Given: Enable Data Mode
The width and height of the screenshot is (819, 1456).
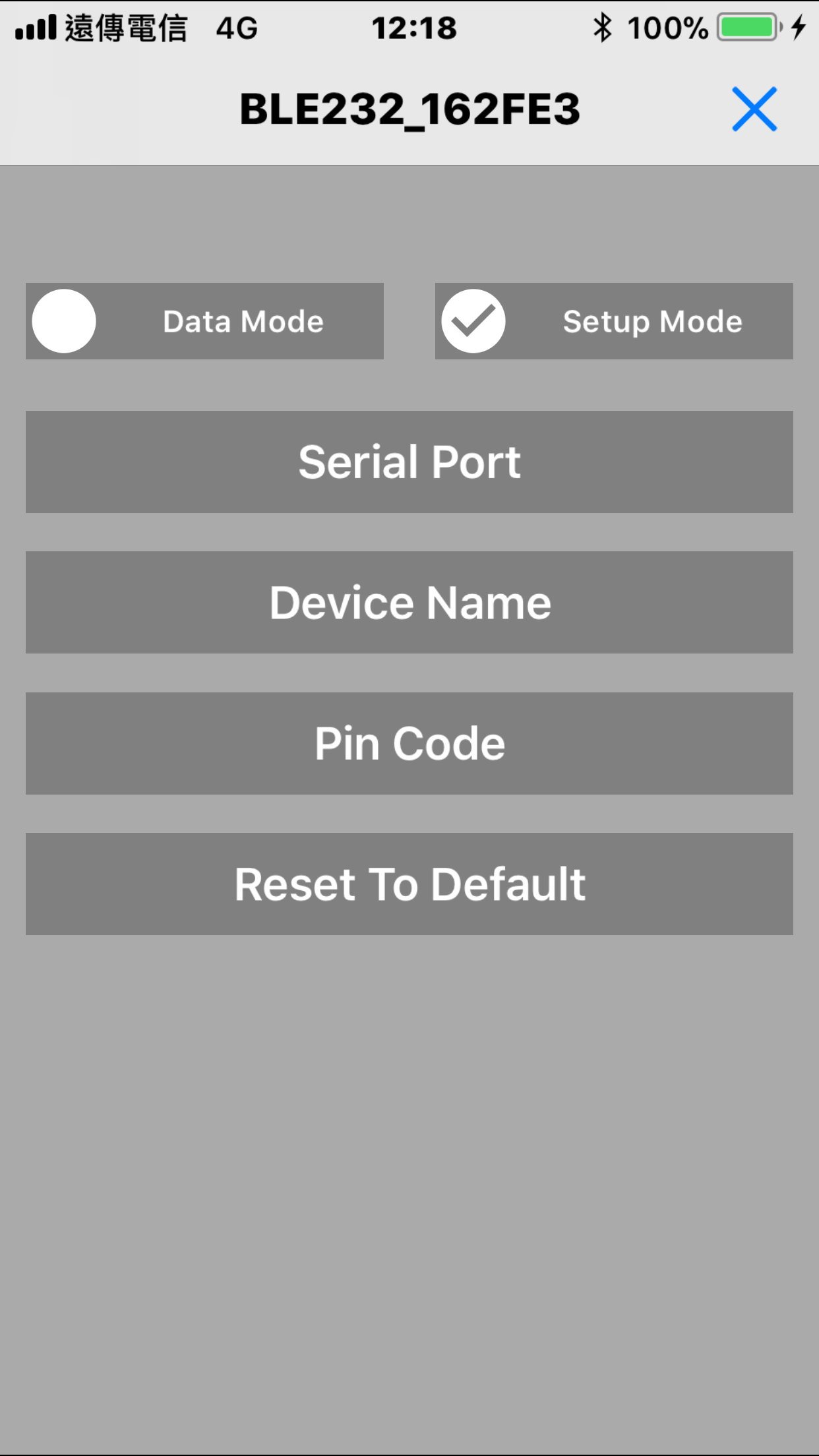Looking at the screenshot, I should coord(204,321).
